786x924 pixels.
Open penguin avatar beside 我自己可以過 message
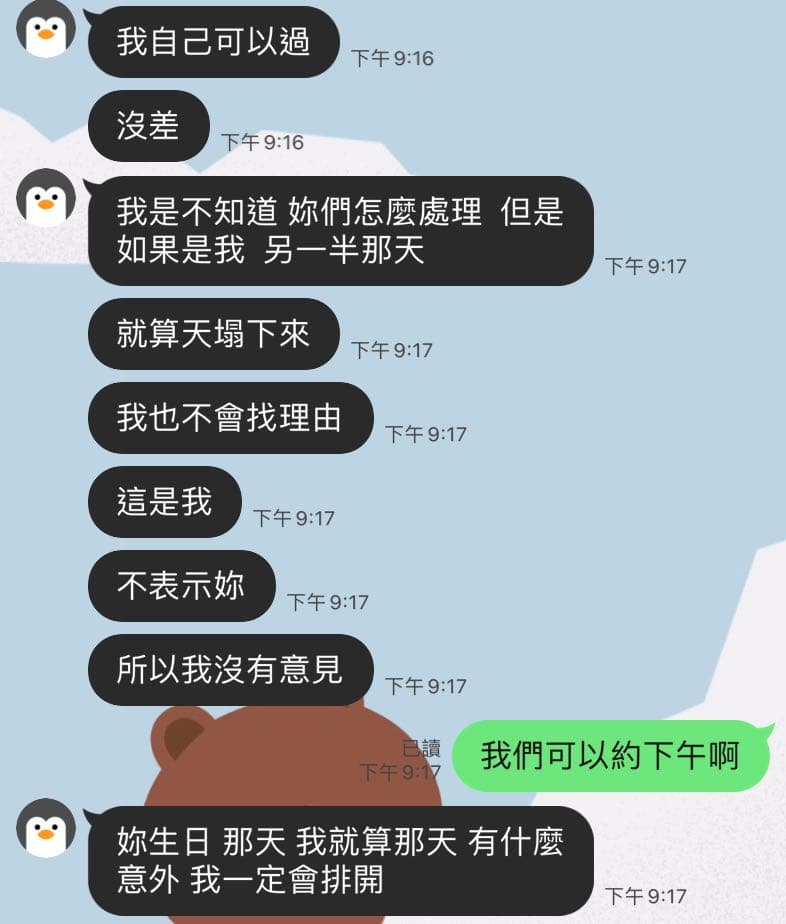tap(46, 28)
